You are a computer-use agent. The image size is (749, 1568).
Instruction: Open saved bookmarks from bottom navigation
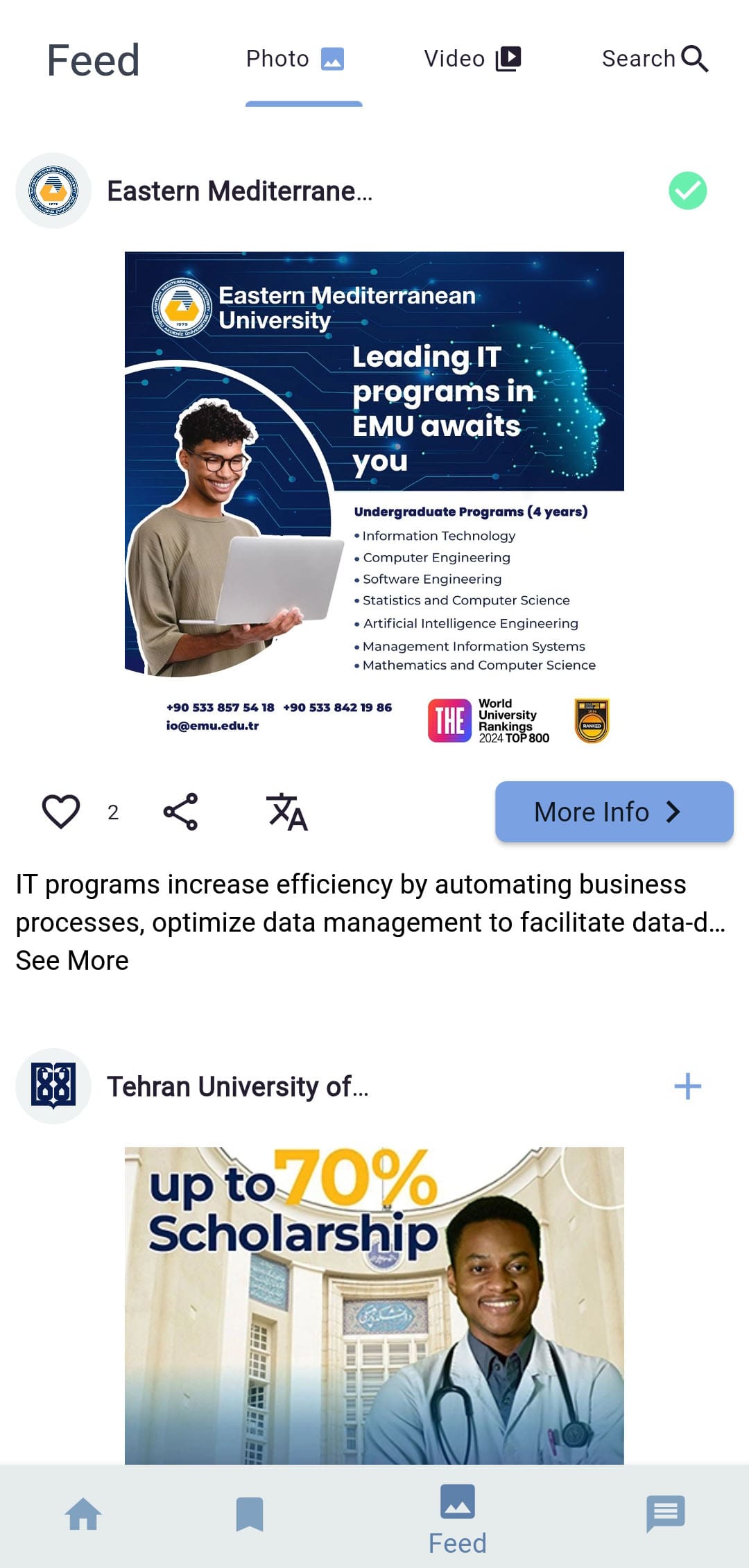coord(250,1514)
